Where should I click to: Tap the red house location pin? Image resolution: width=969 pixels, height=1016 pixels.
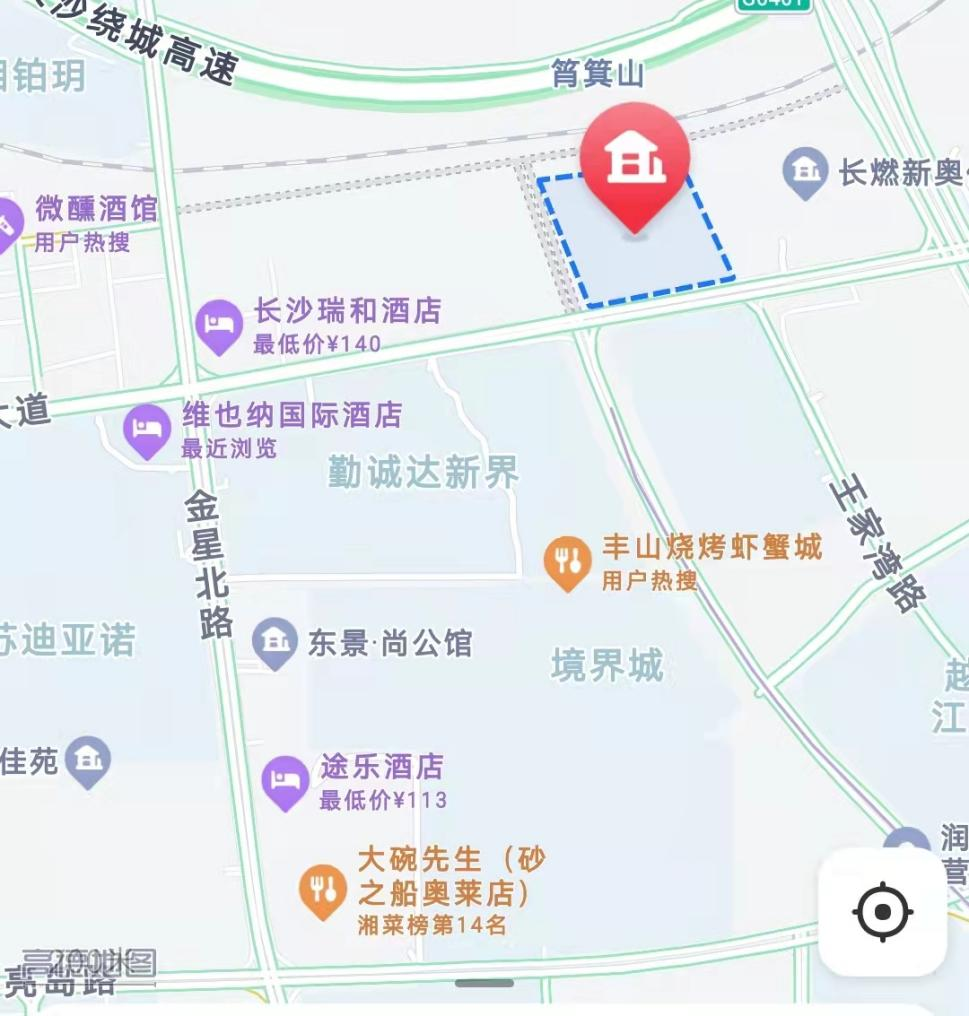(x=635, y=160)
